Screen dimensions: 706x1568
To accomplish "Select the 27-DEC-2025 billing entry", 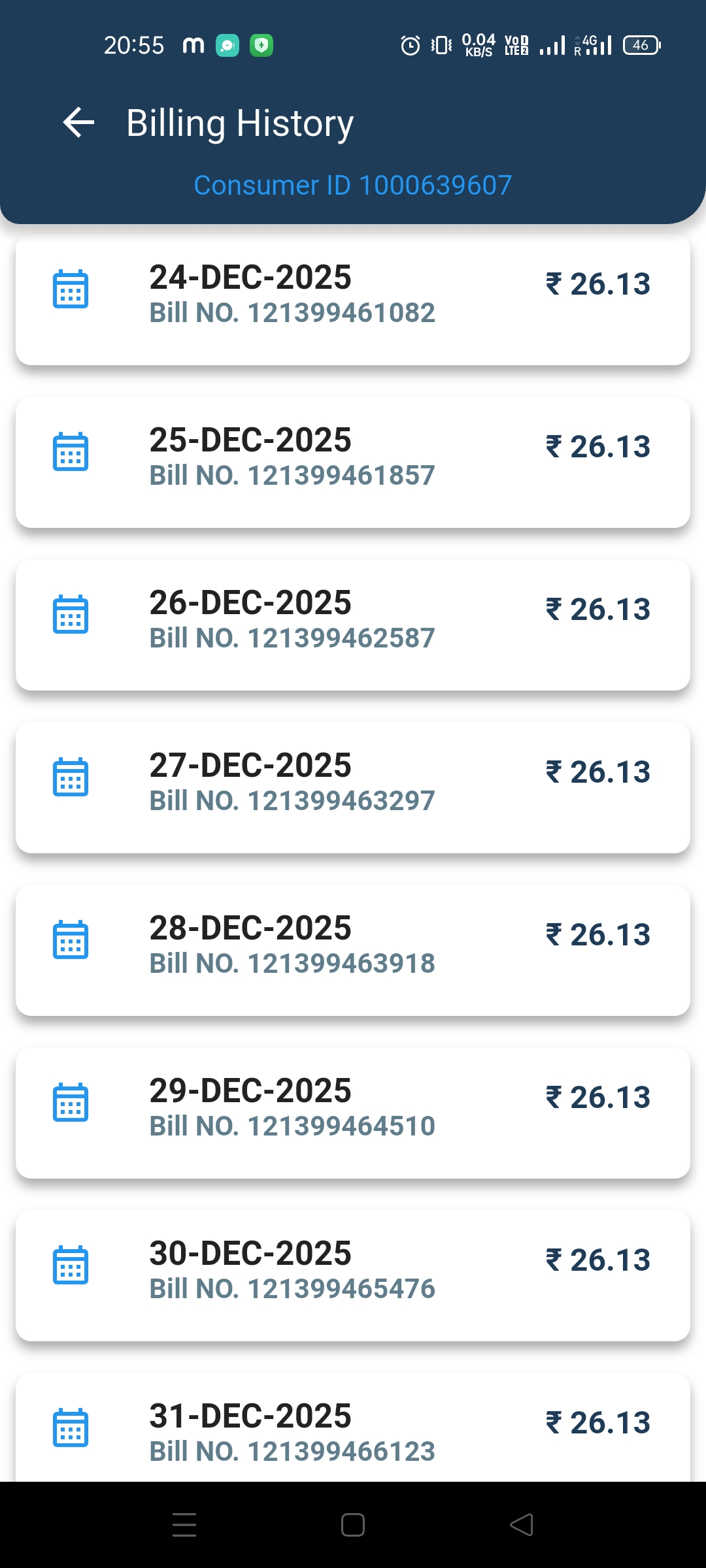I will click(353, 787).
